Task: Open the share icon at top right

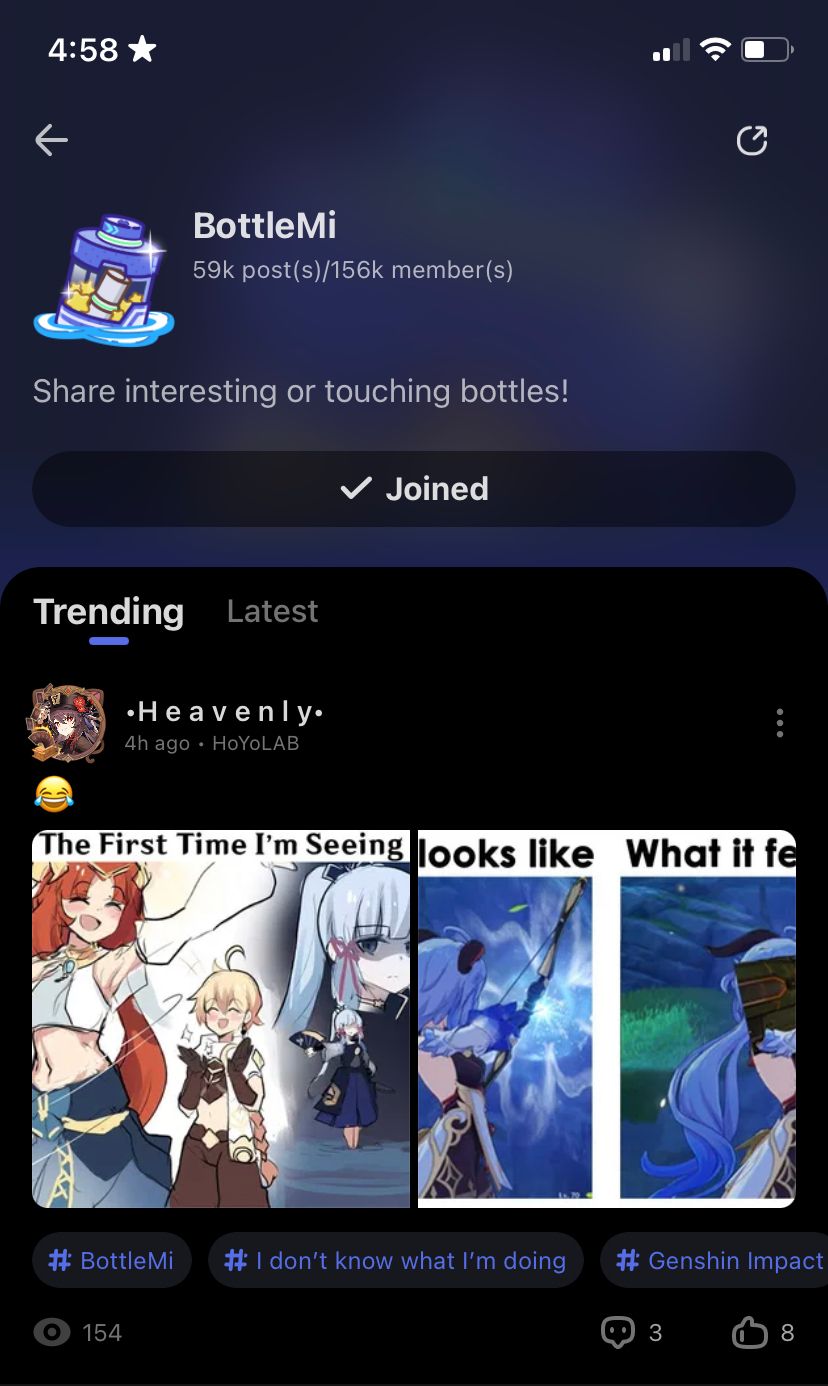Action: tap(752, 140)
